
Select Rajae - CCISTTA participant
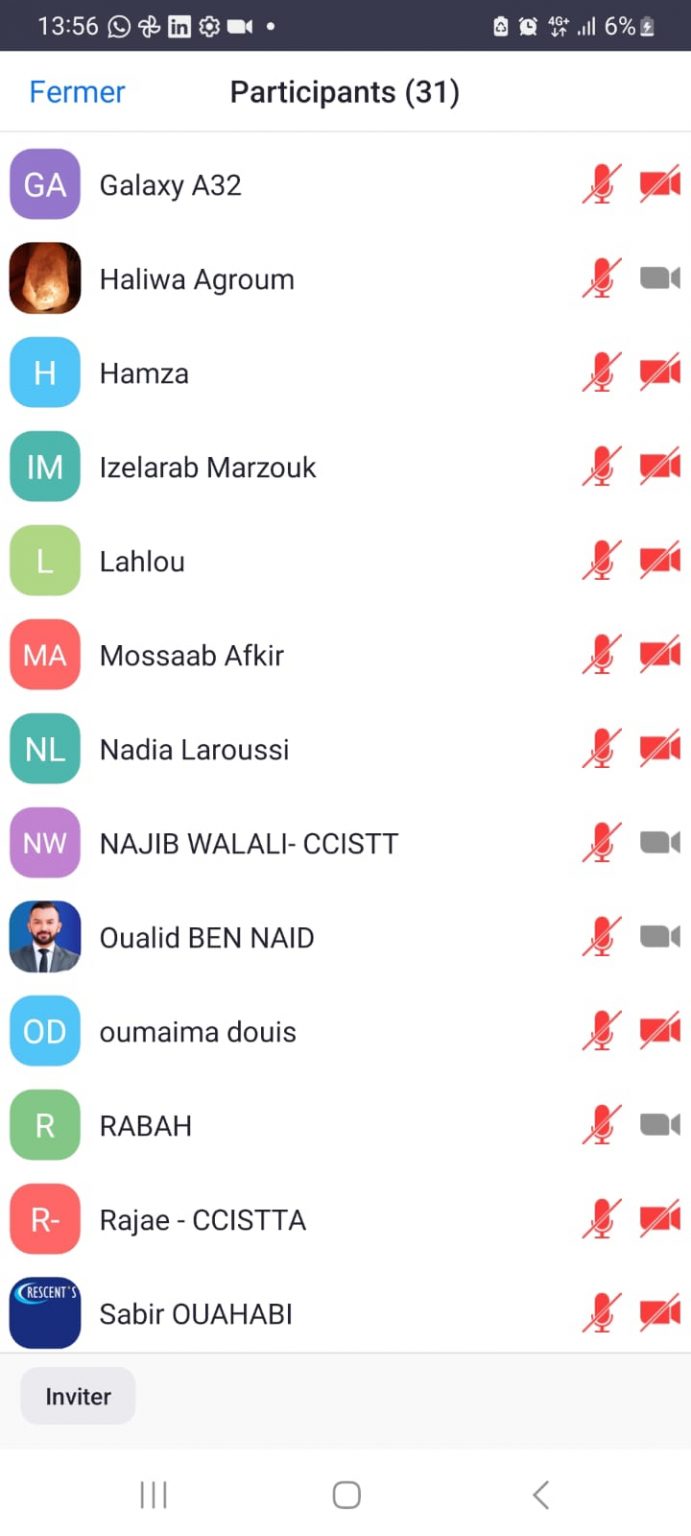345,1219
